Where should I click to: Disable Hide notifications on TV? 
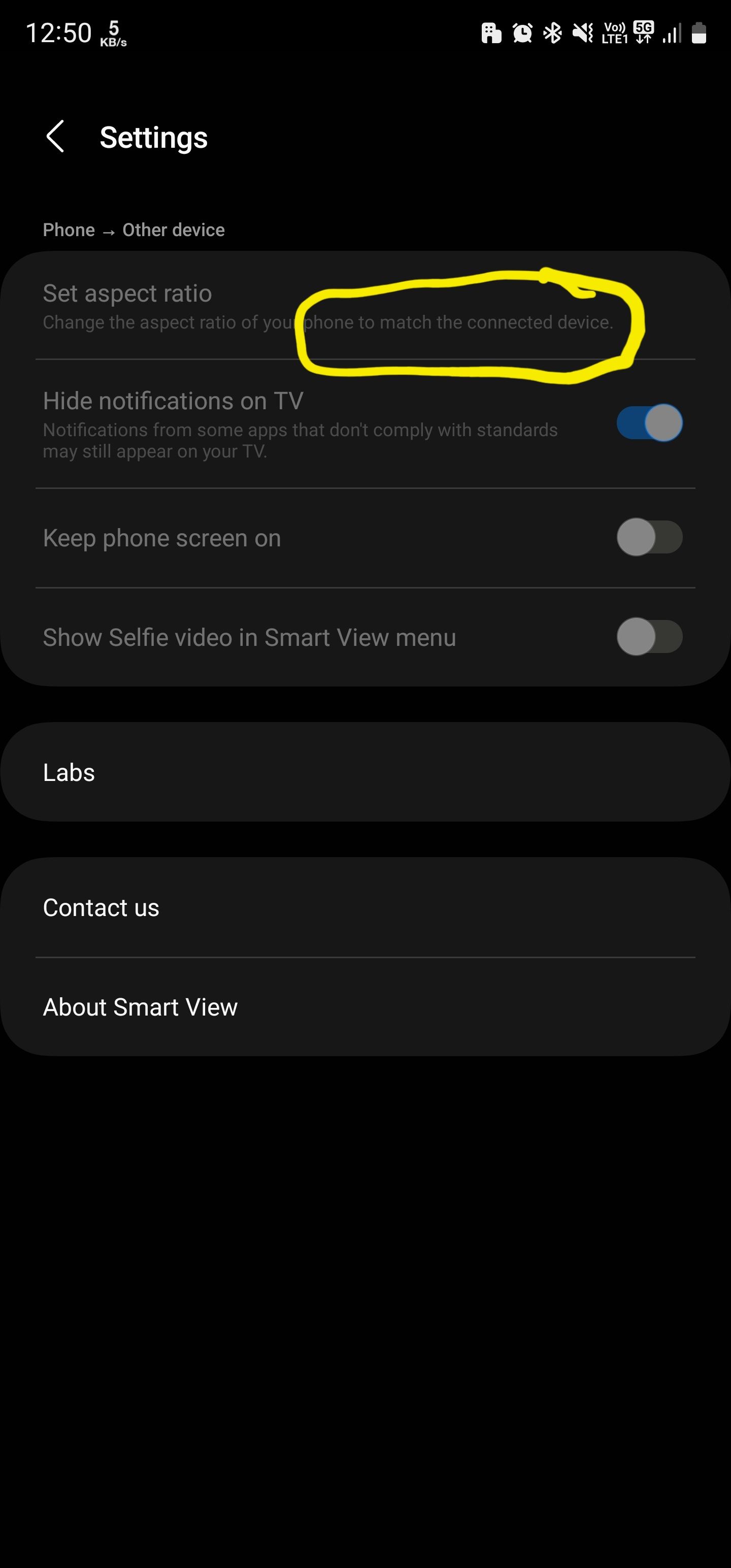coord(648,422)
